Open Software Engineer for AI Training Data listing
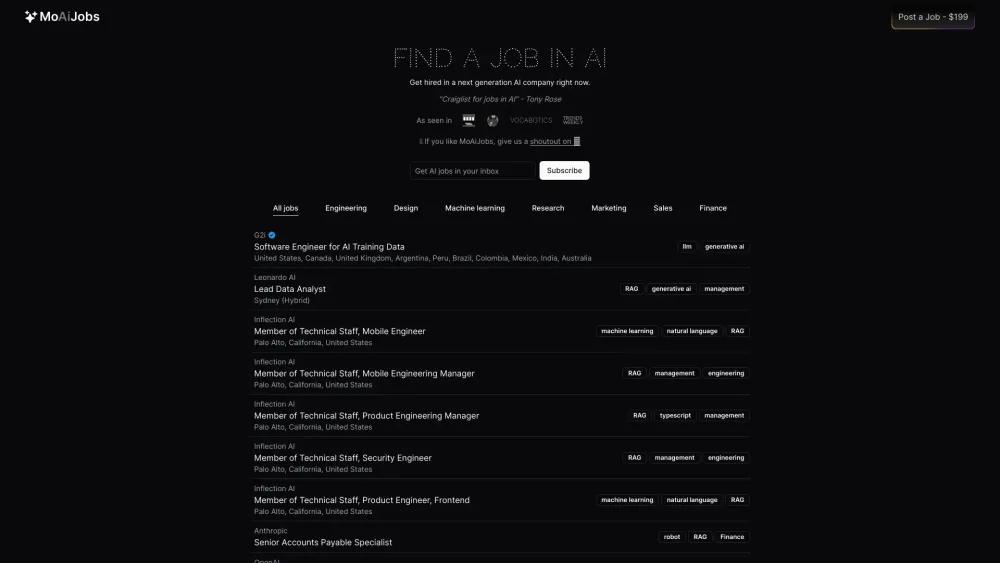 tap(329, 247)
